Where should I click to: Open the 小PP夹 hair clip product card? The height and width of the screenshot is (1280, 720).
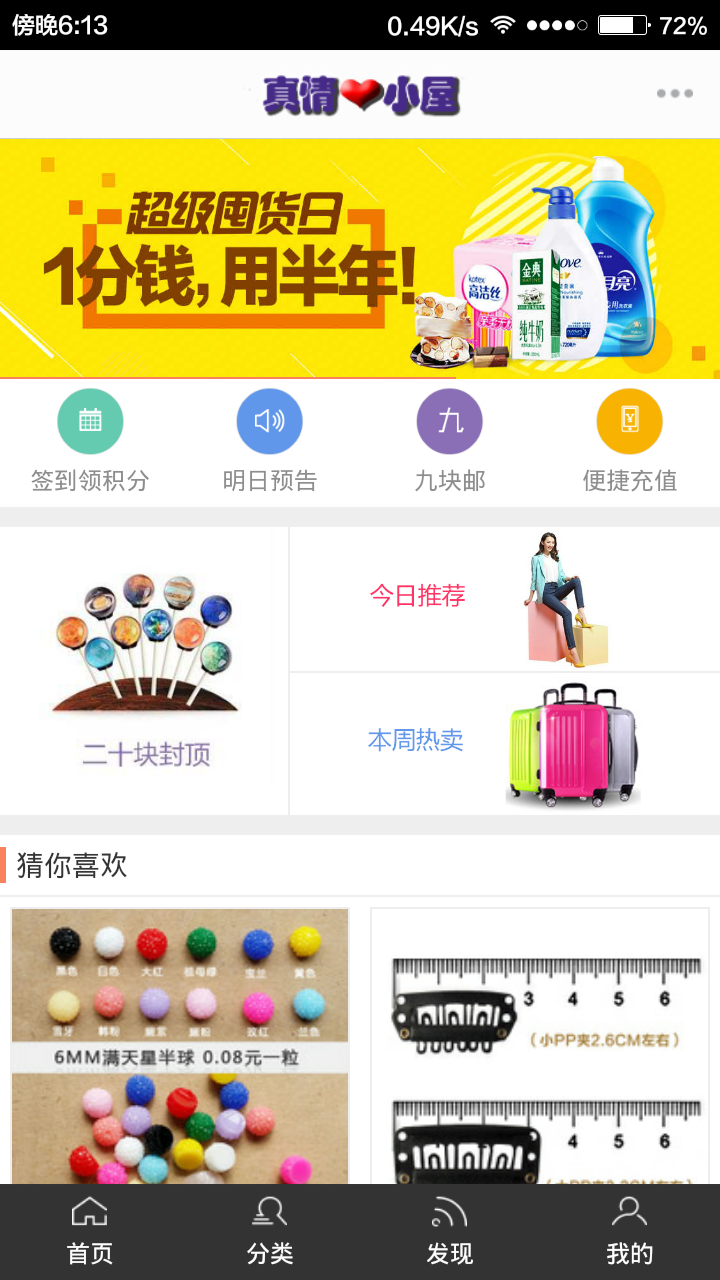click(x=540, y=1045)
